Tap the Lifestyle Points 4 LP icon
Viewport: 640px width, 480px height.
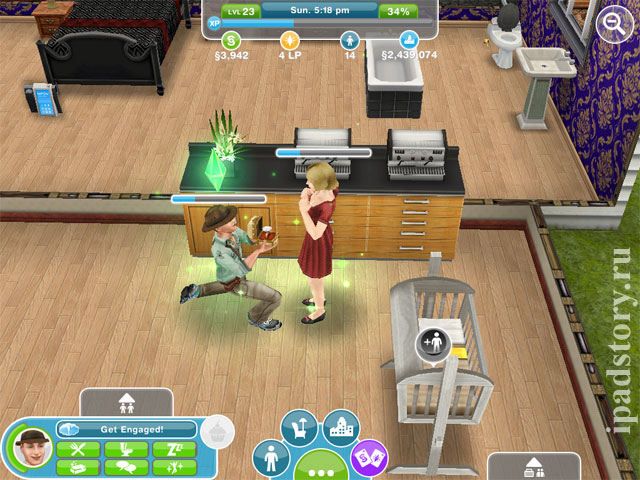click(x=290, y=42)
